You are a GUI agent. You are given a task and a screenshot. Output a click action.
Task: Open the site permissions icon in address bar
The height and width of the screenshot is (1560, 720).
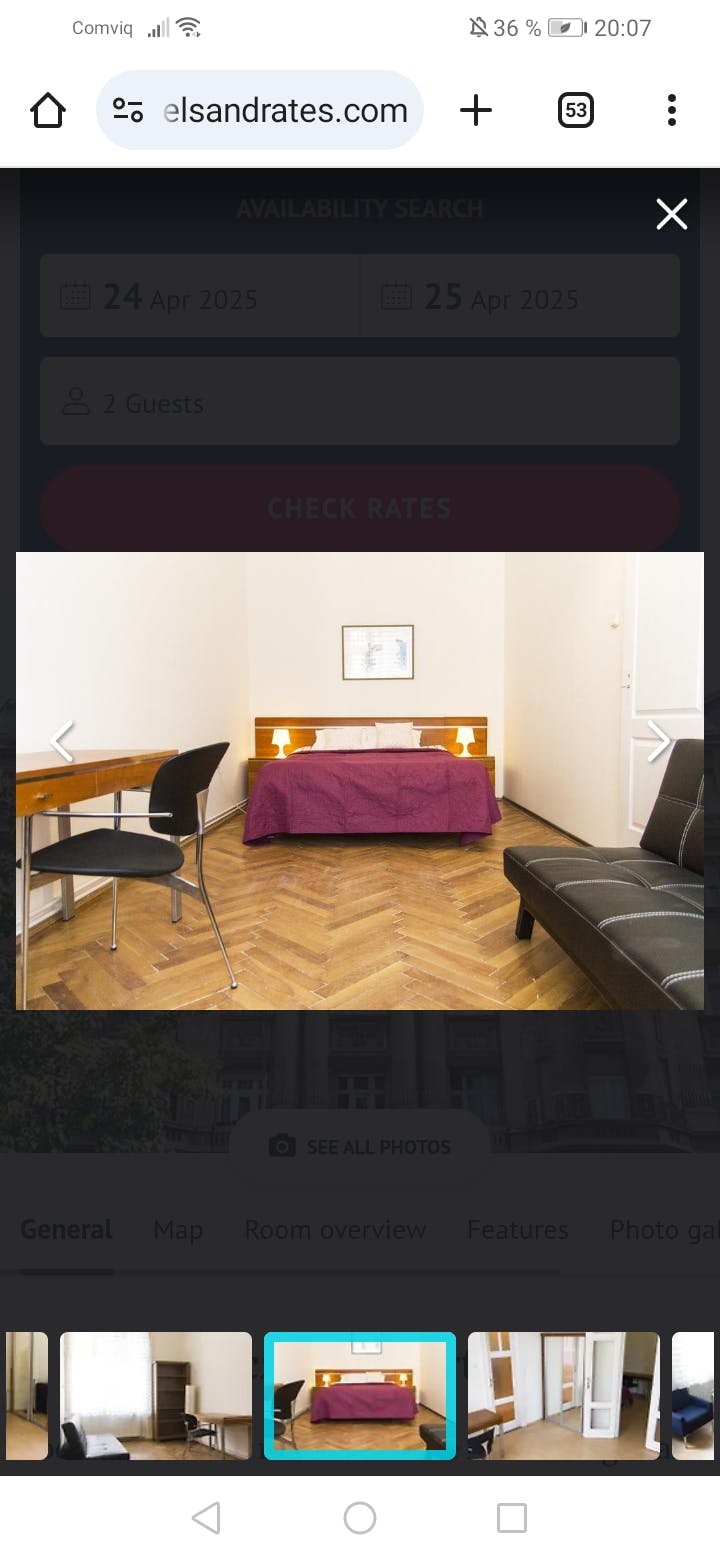(x=126, y=110)
